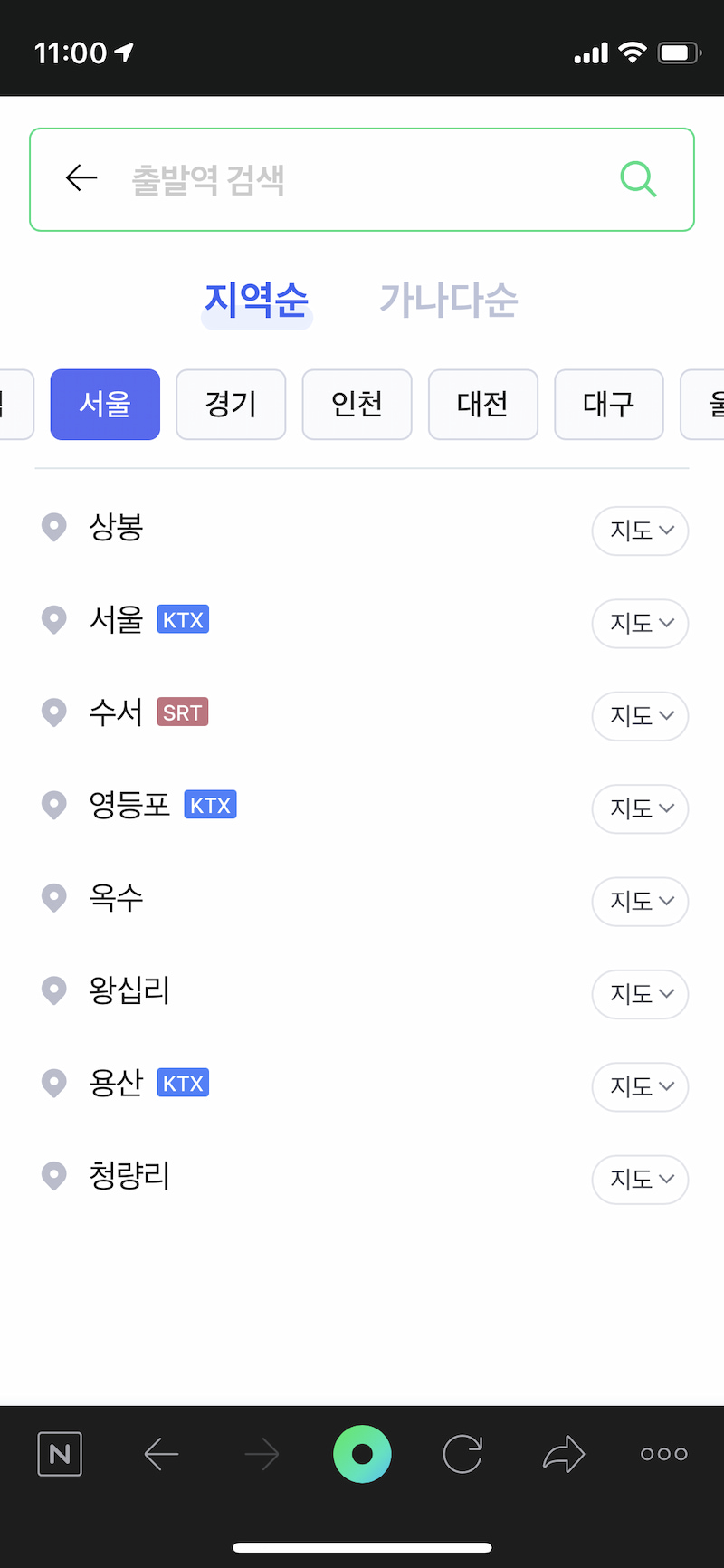Viewport: 724px width, 1568px height.
Task: Select 서울 KTX station
Action: pos(118,620)
